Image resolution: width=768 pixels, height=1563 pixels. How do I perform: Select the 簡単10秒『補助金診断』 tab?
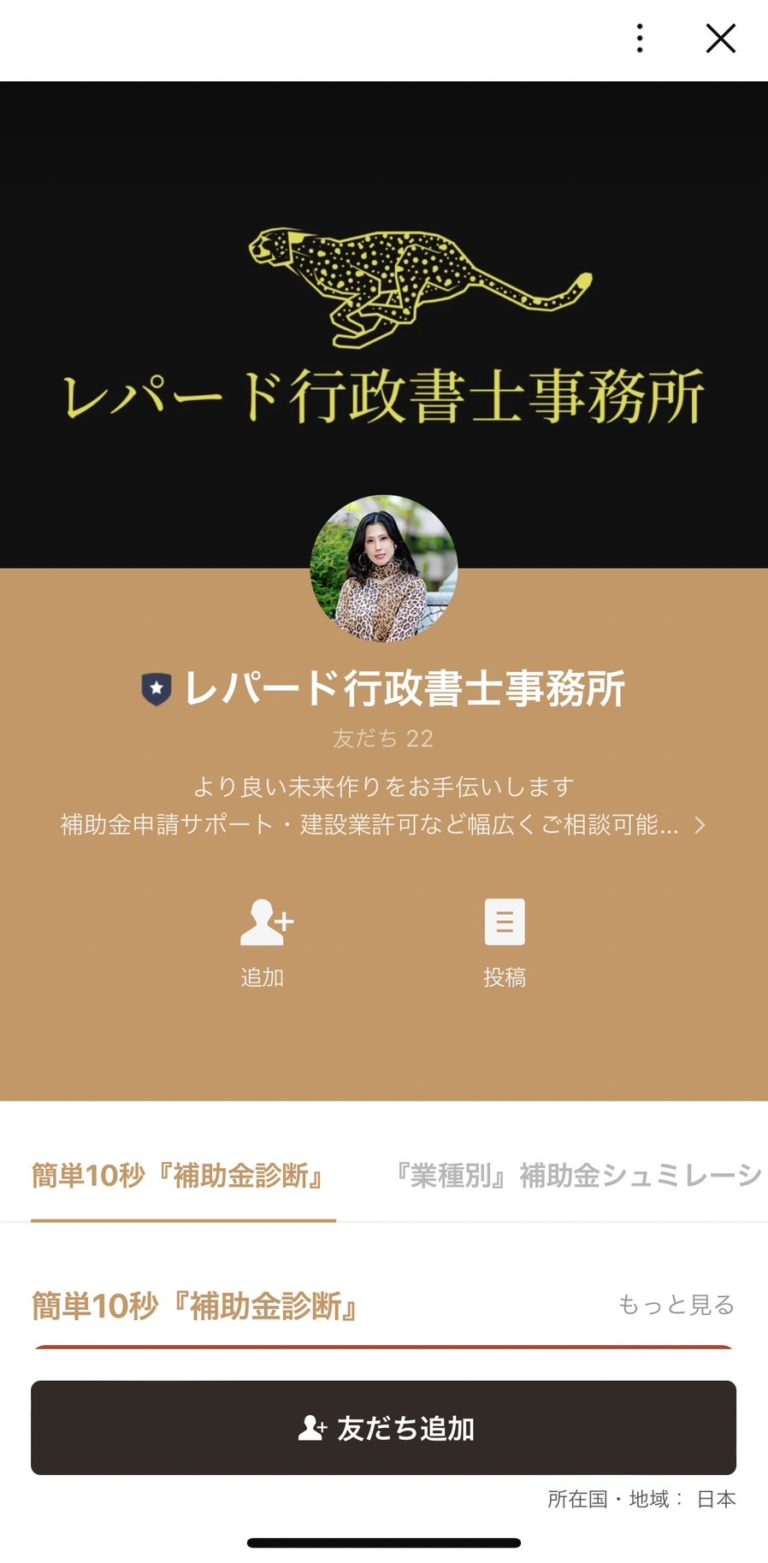182,1178
